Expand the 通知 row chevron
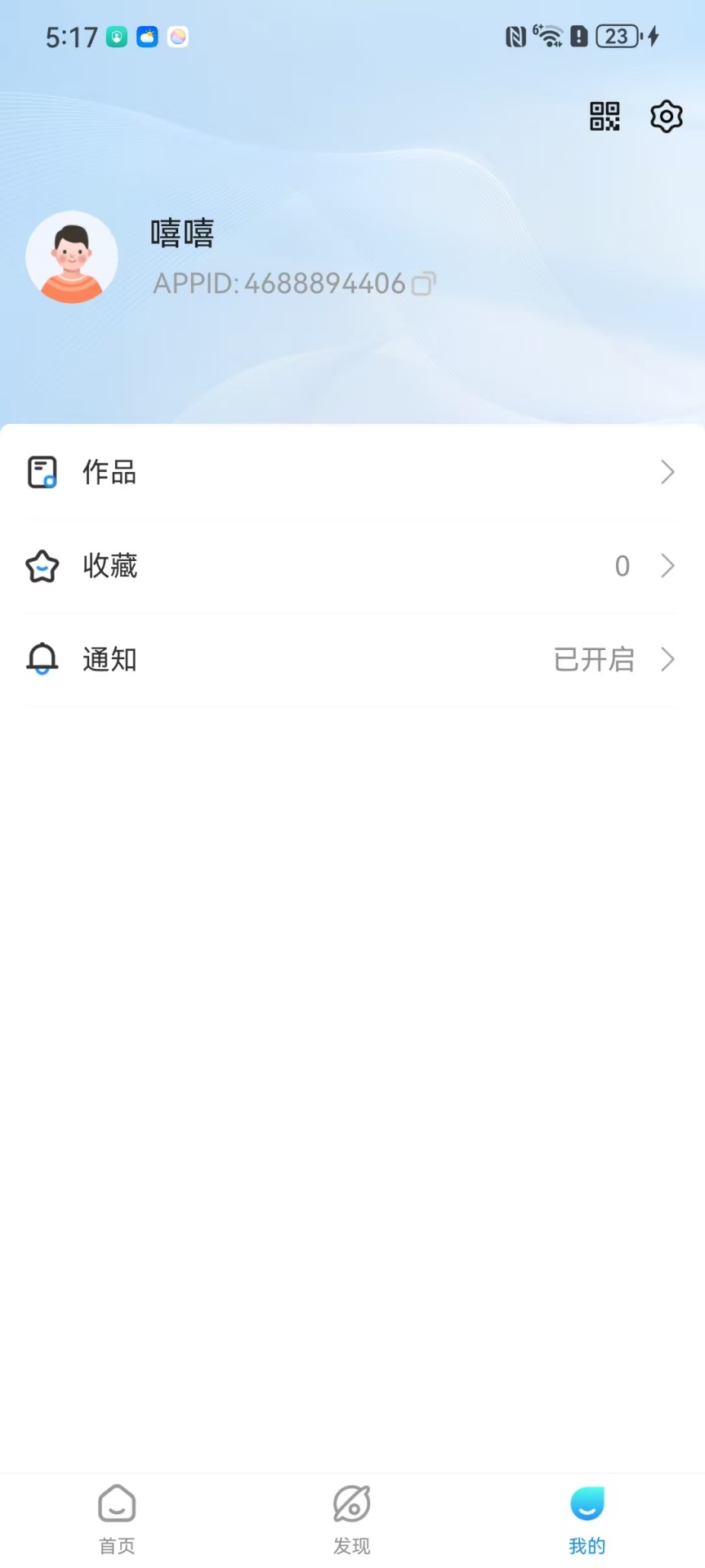 667,659
